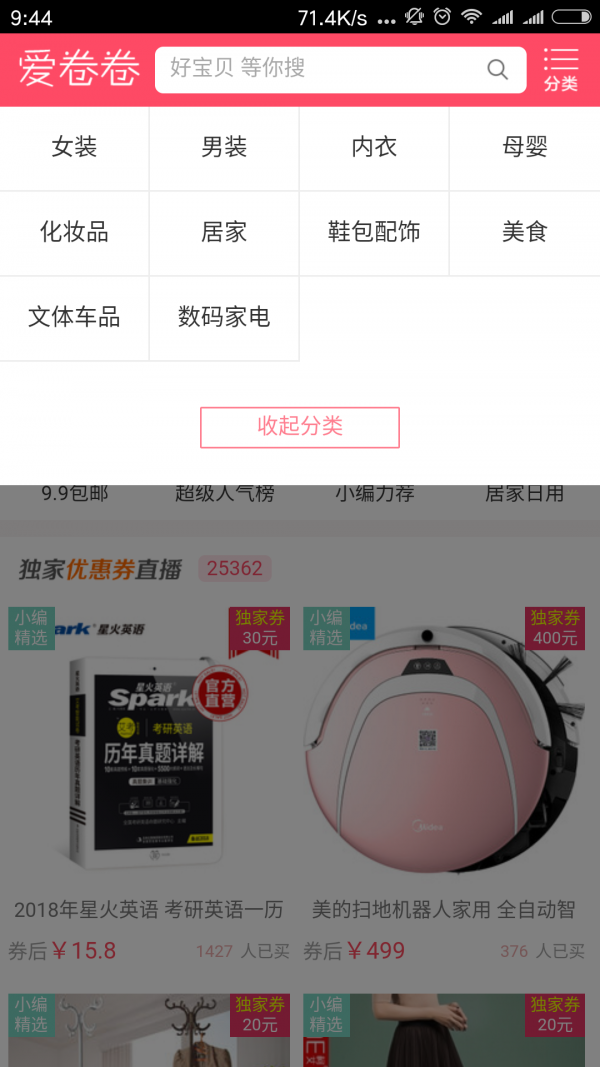Browse the 化妆品 category
Screen dimensions: 600x1067
74,233
